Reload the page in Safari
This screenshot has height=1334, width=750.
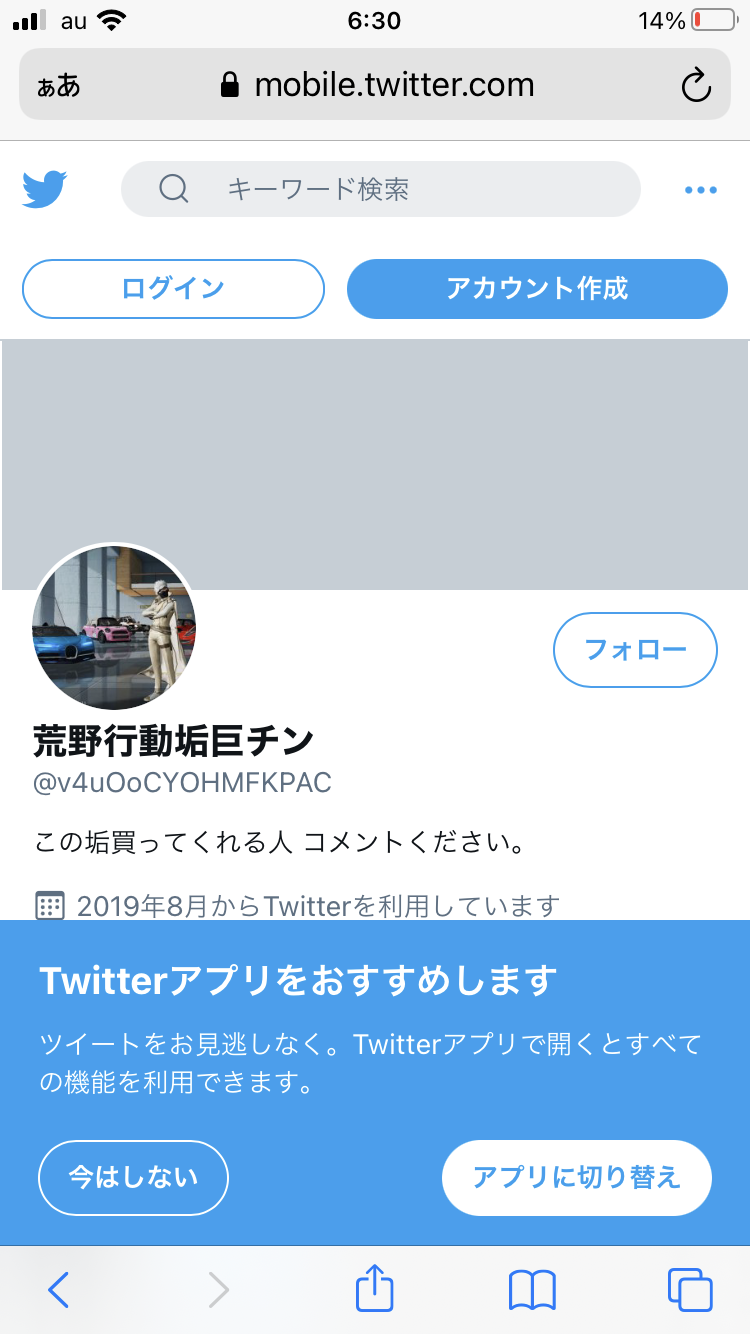point(695,85)
